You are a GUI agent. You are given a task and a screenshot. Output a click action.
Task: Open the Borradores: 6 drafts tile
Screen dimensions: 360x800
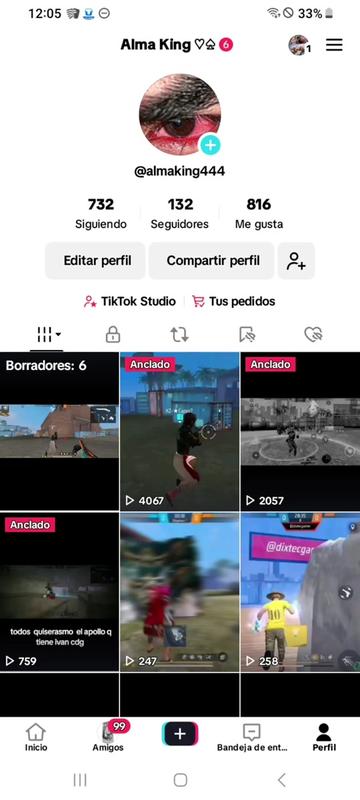(59, 431)
